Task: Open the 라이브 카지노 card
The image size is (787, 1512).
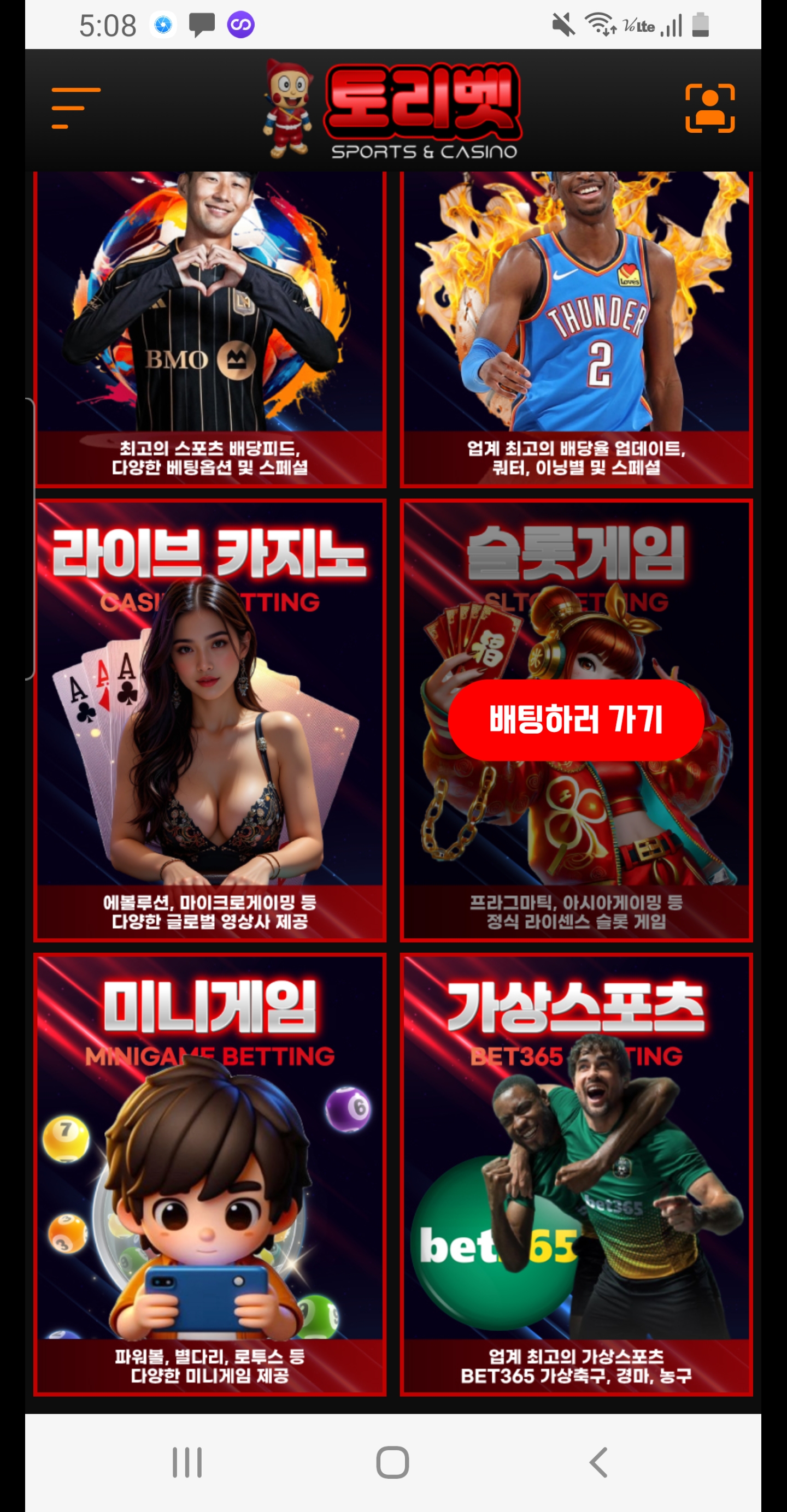Action: click(210, 719)
